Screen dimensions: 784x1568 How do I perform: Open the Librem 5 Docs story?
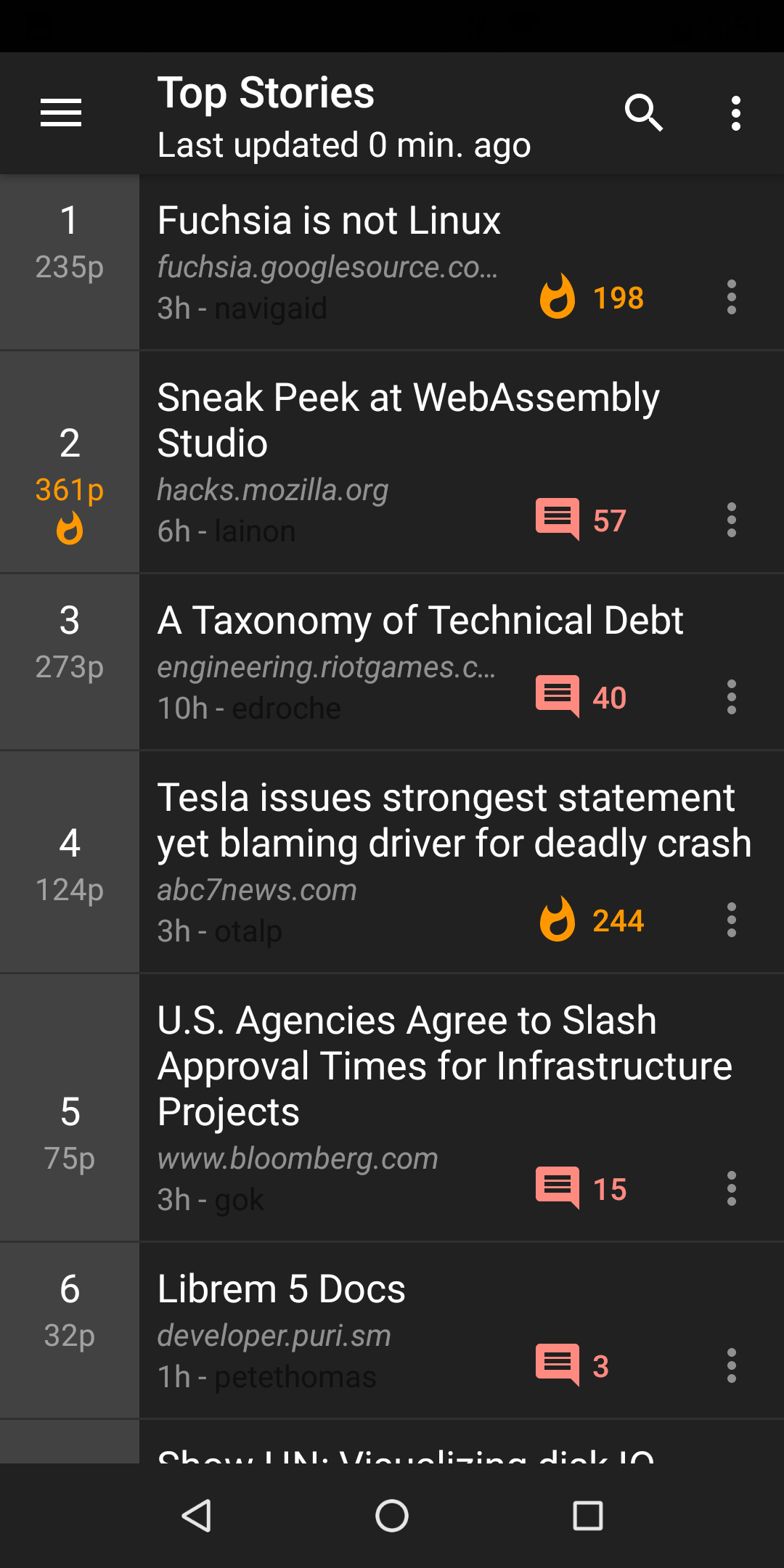(282, 1289)
